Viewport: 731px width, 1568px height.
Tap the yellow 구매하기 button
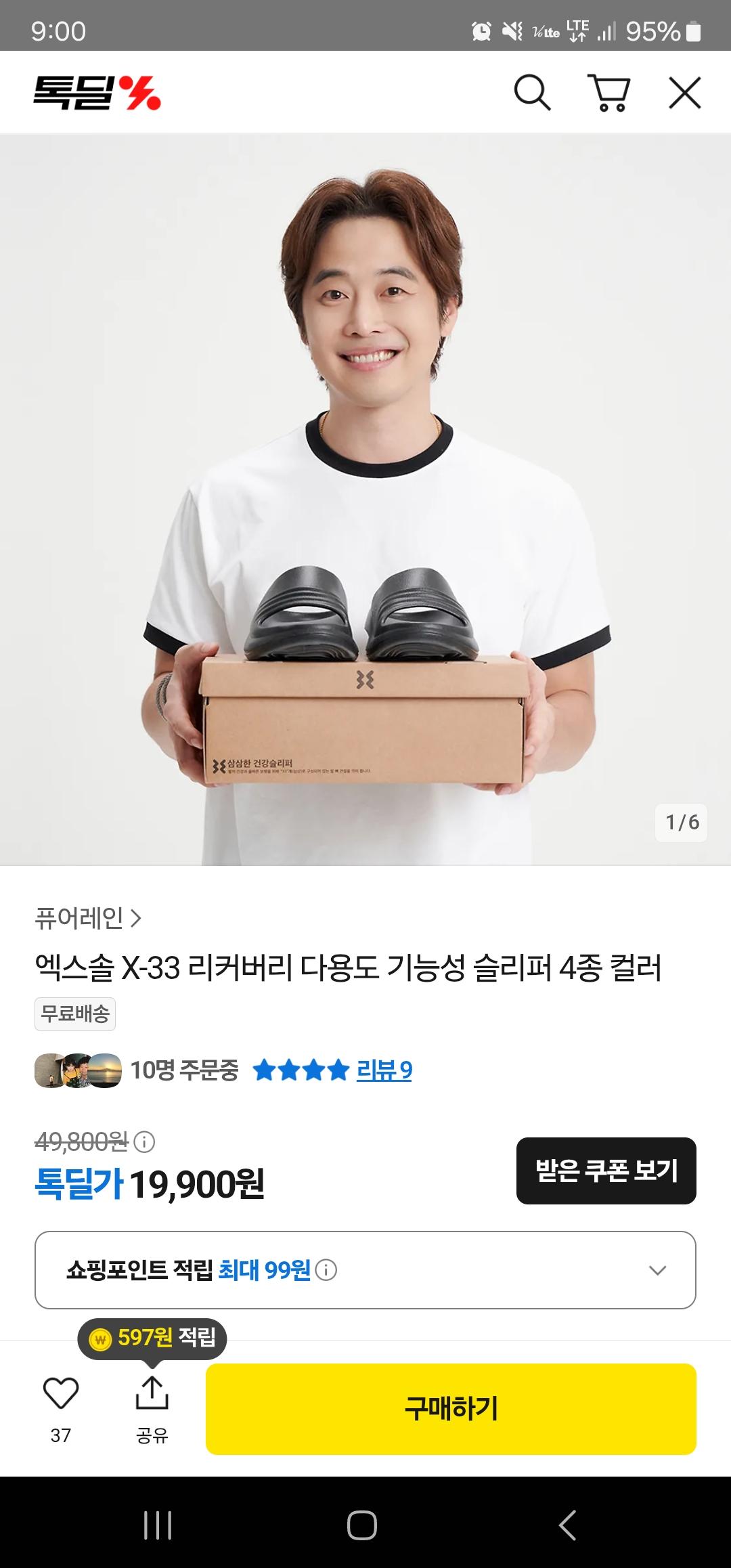[451, 1409]
